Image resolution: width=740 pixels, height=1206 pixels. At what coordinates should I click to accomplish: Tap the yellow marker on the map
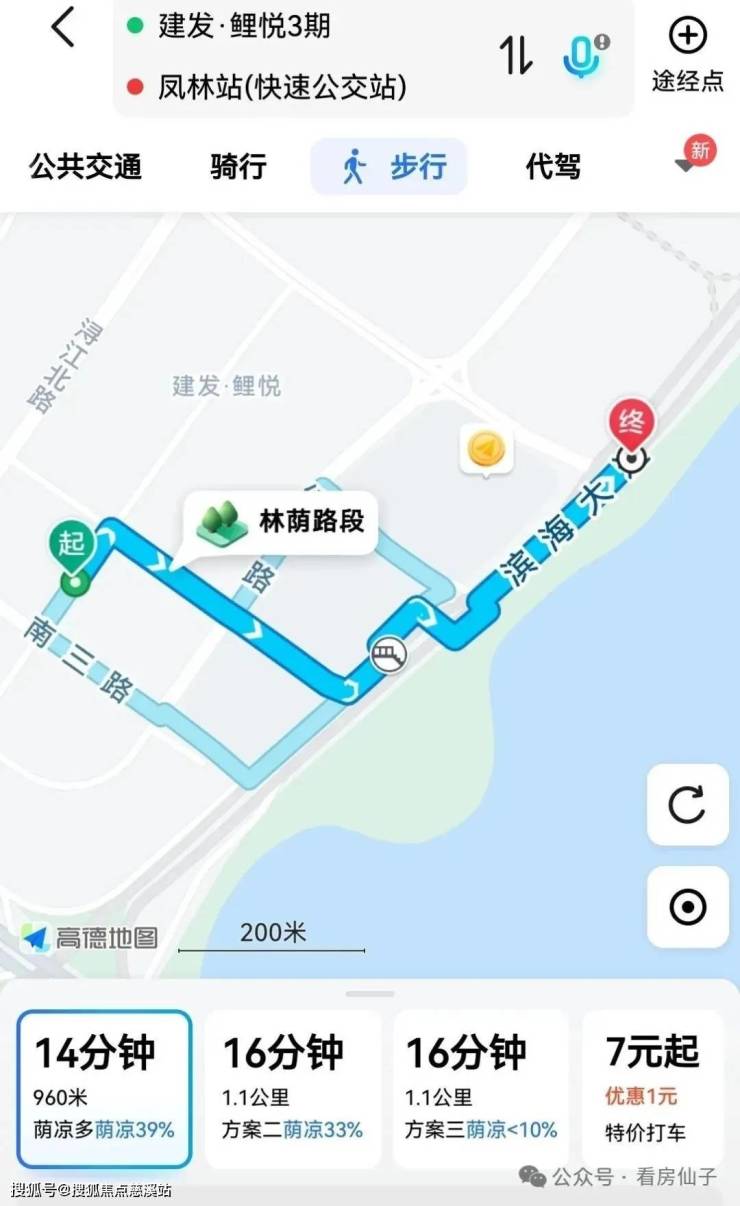pyautogui.click(x=486, y=449)
